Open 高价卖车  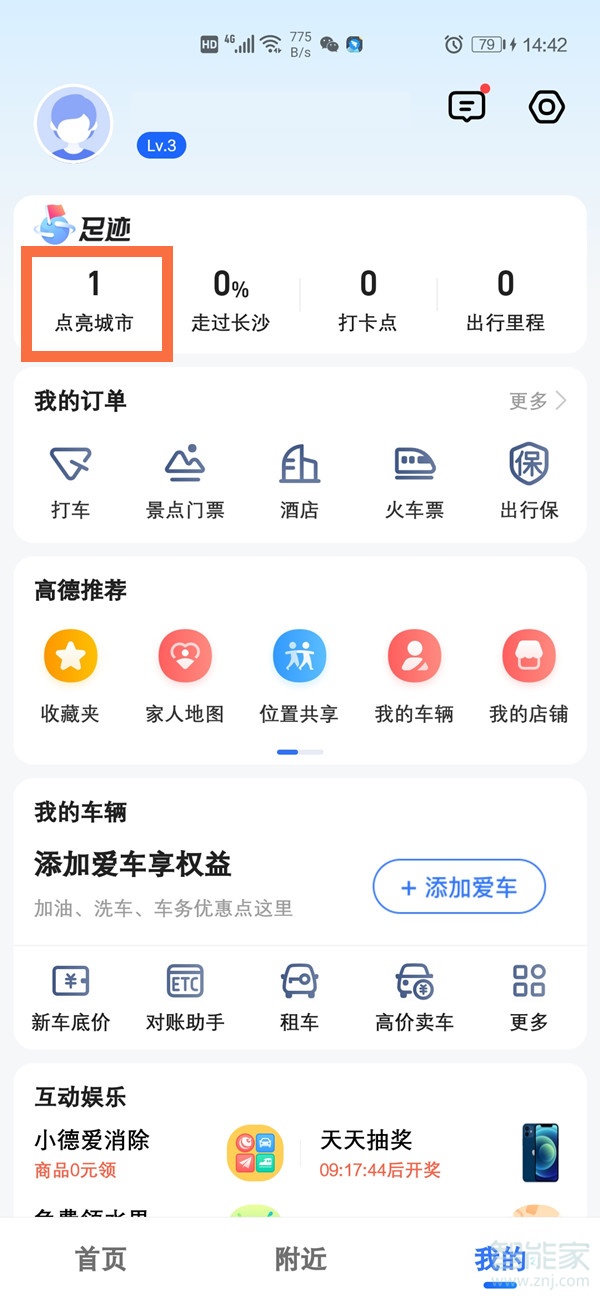click(414, 997)
